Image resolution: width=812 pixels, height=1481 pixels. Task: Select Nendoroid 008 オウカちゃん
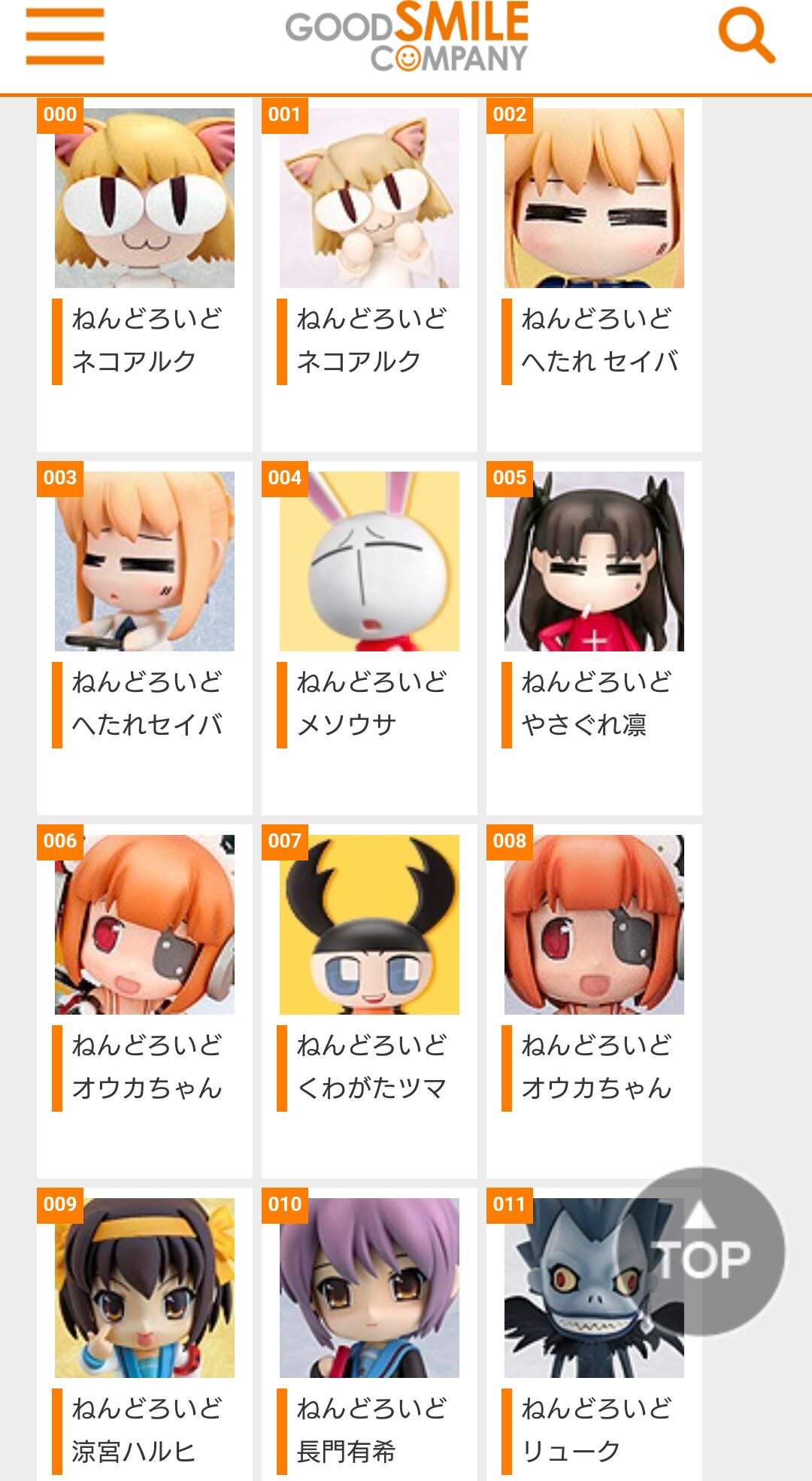click(594, 925)
